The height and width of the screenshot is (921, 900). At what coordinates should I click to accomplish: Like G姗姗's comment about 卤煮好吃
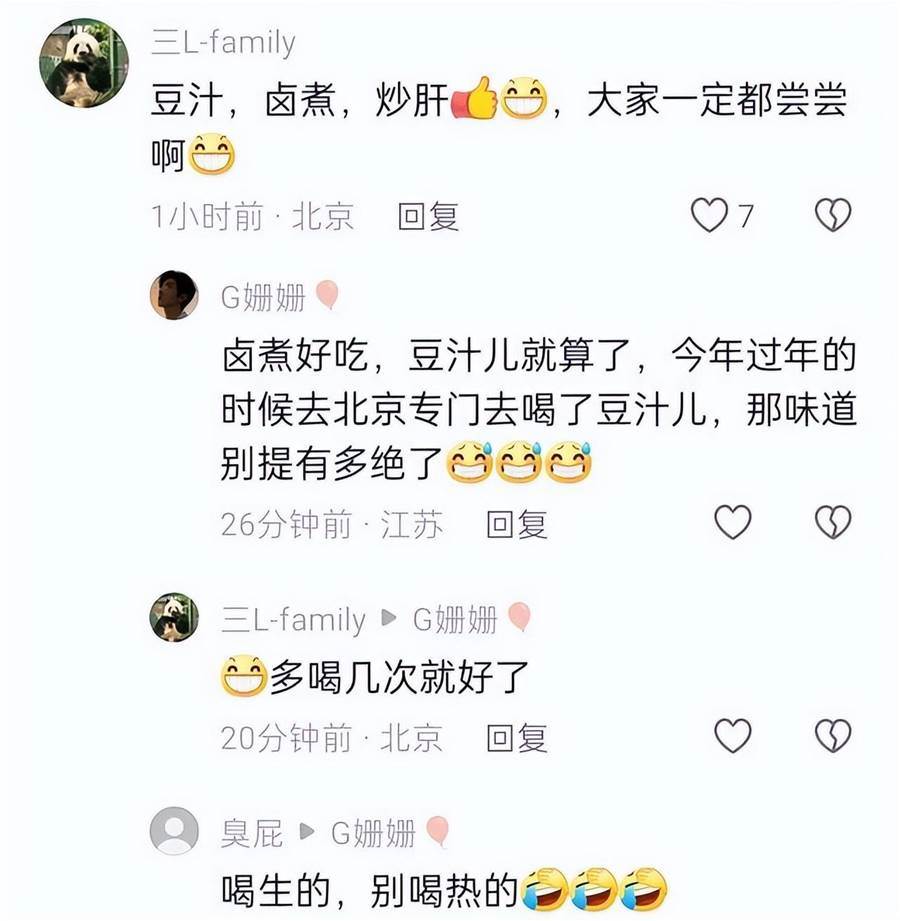[733, 523]
